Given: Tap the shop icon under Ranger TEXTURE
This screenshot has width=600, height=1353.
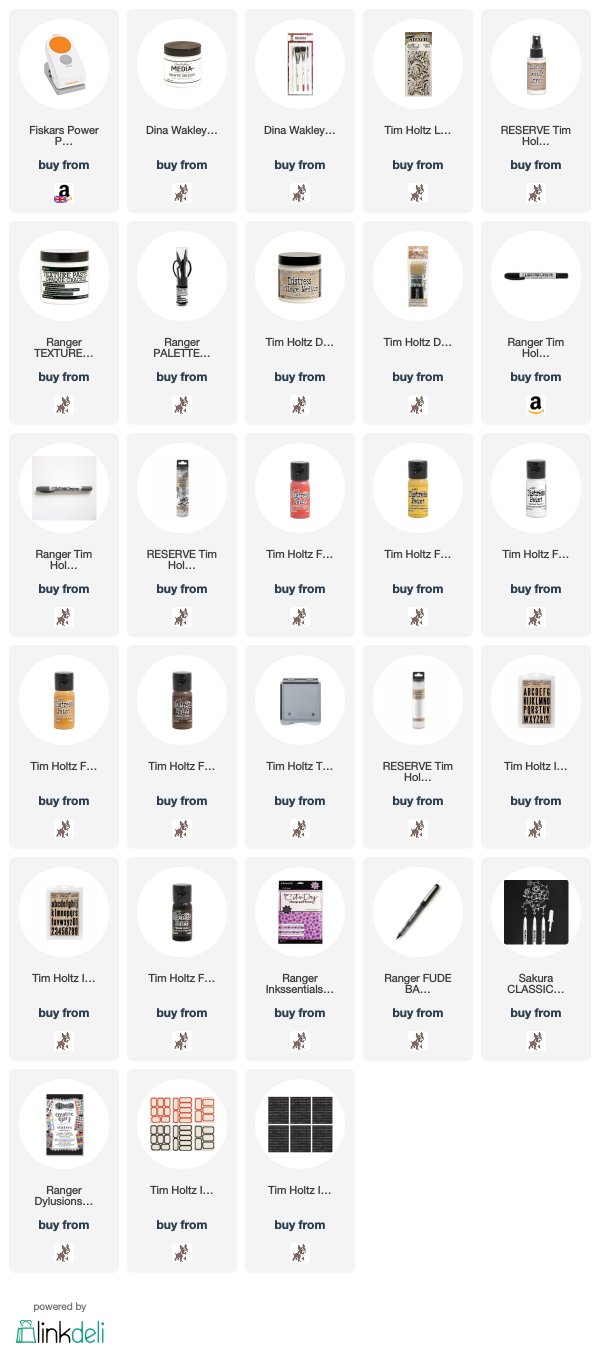Looking at the screenshot, I should 64,404.
